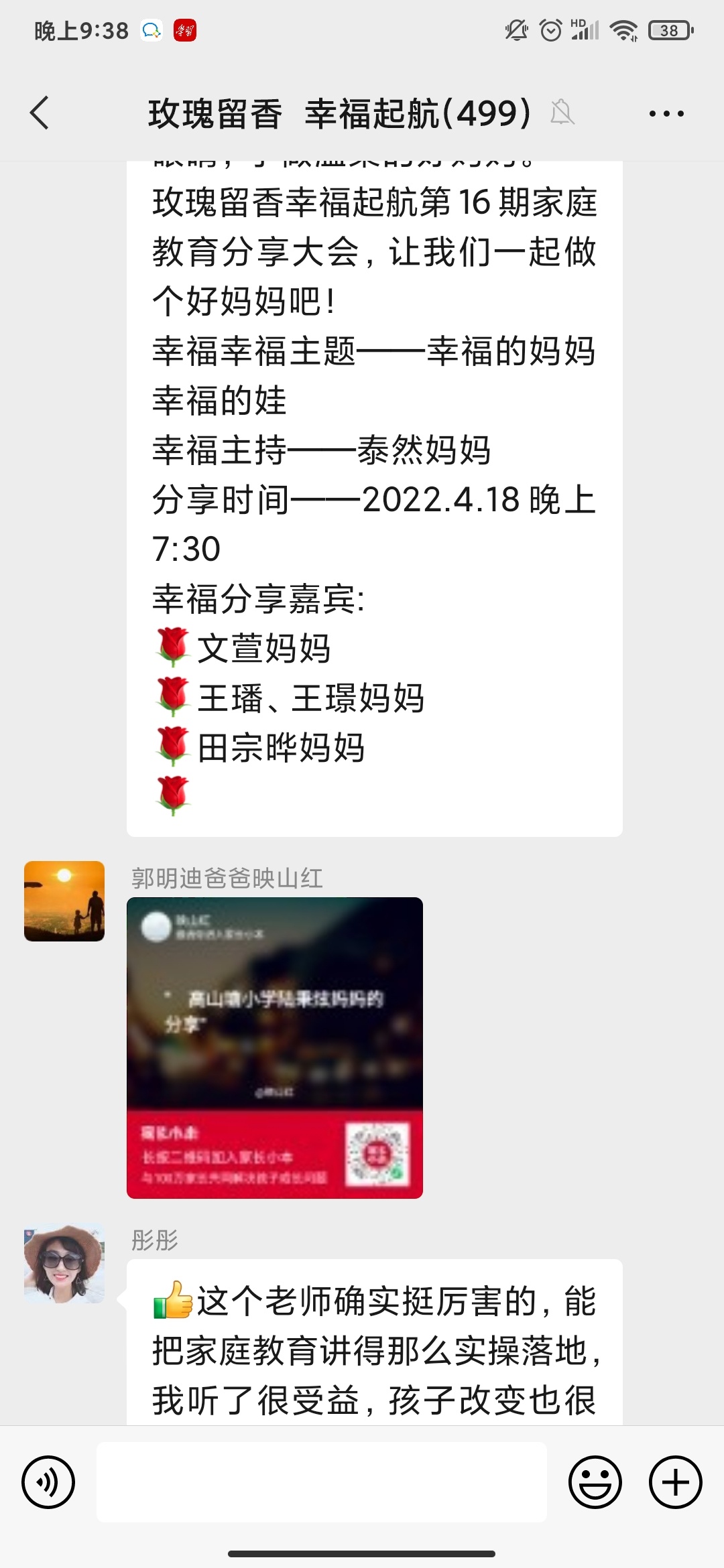Tap the home gesture bar at screen bottom
Viewport: 724px width, 1568px height.
pyautogui.click(x=362, y=1553)
